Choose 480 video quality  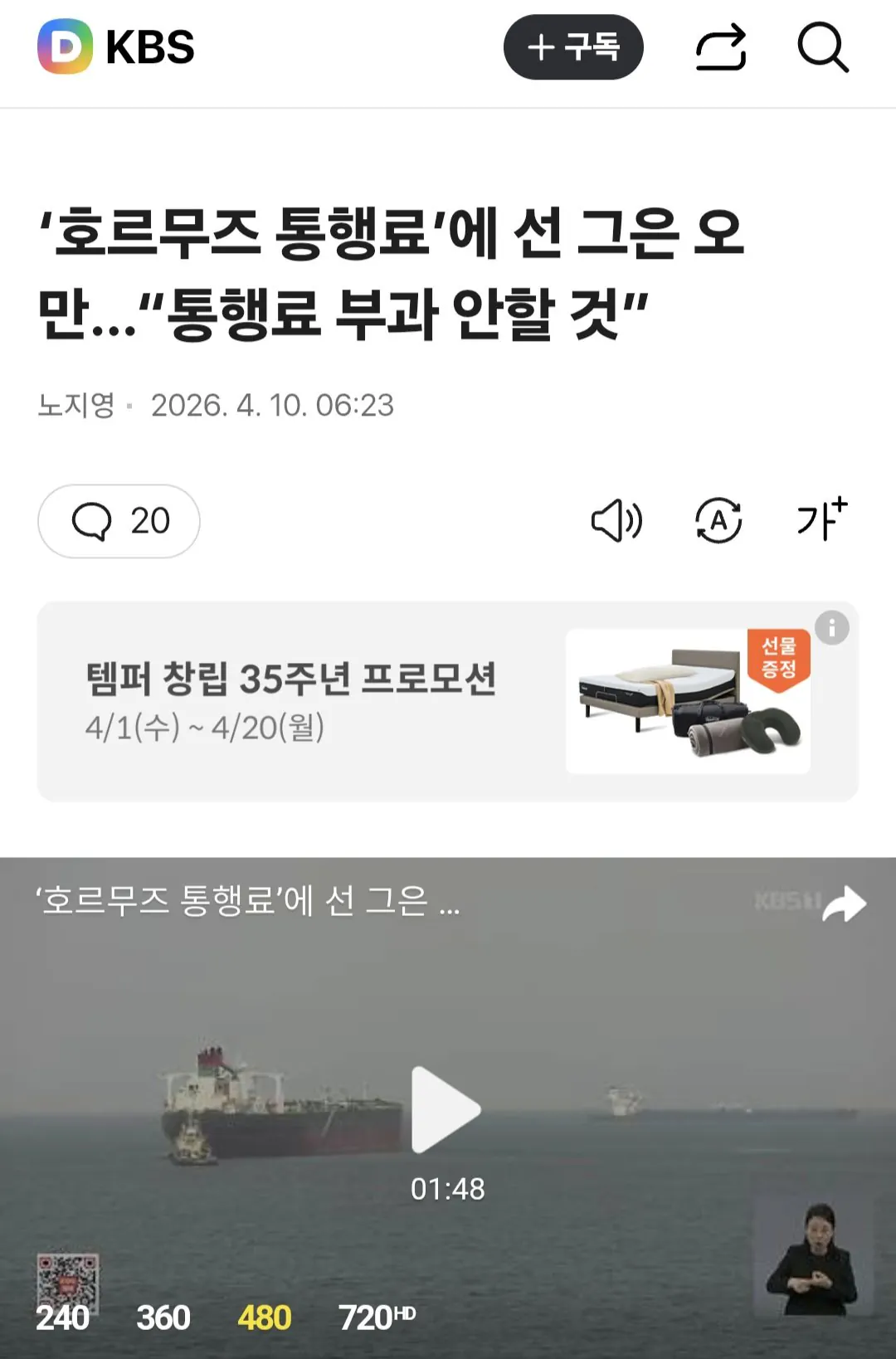265,1318
